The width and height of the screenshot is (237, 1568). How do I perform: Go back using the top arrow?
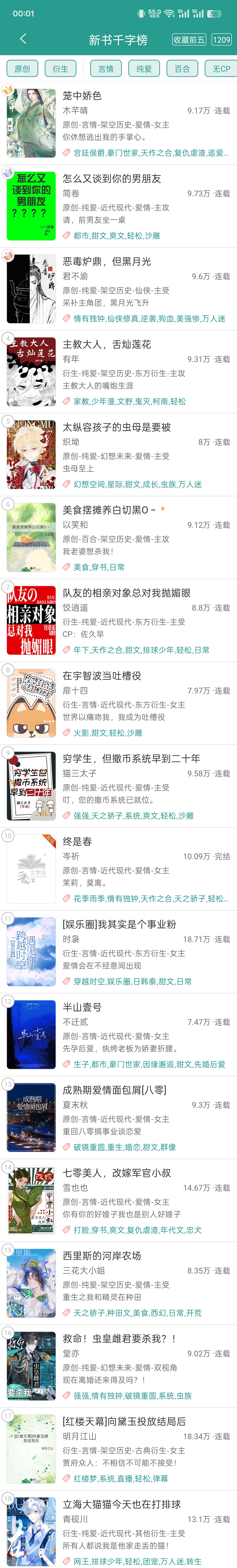(23, 39)
